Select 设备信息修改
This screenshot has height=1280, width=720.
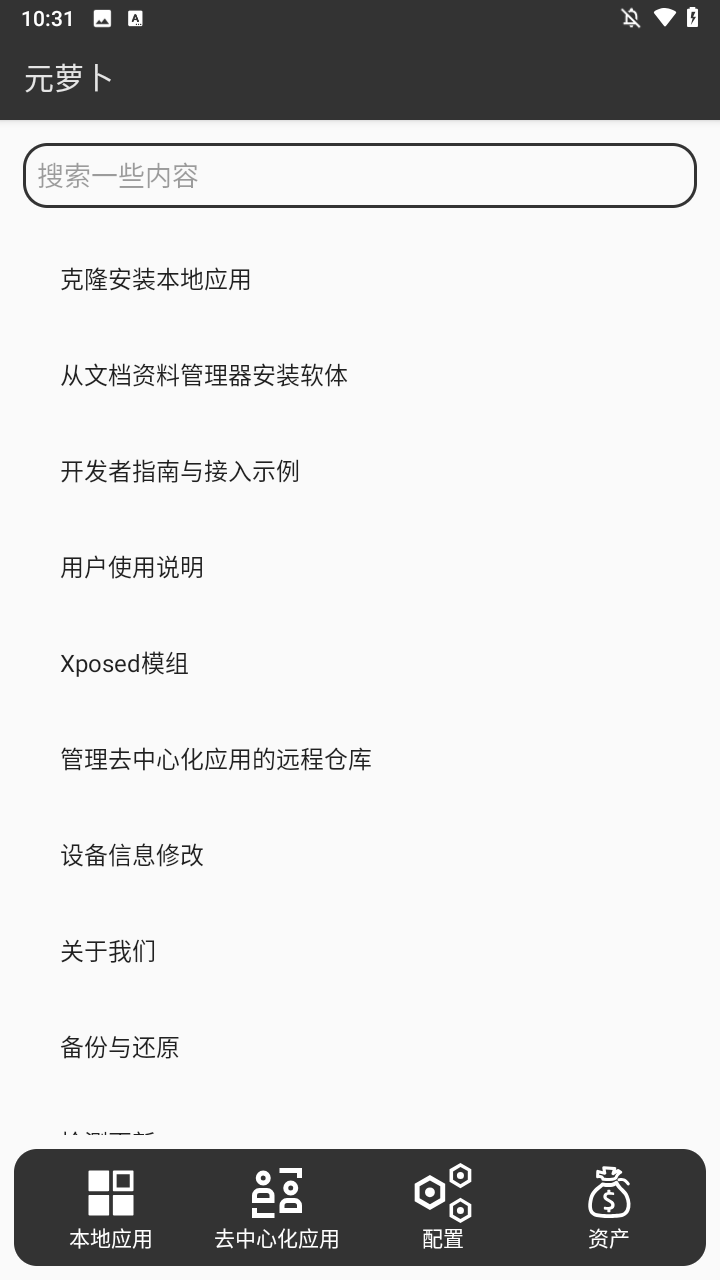pos(132,855)
